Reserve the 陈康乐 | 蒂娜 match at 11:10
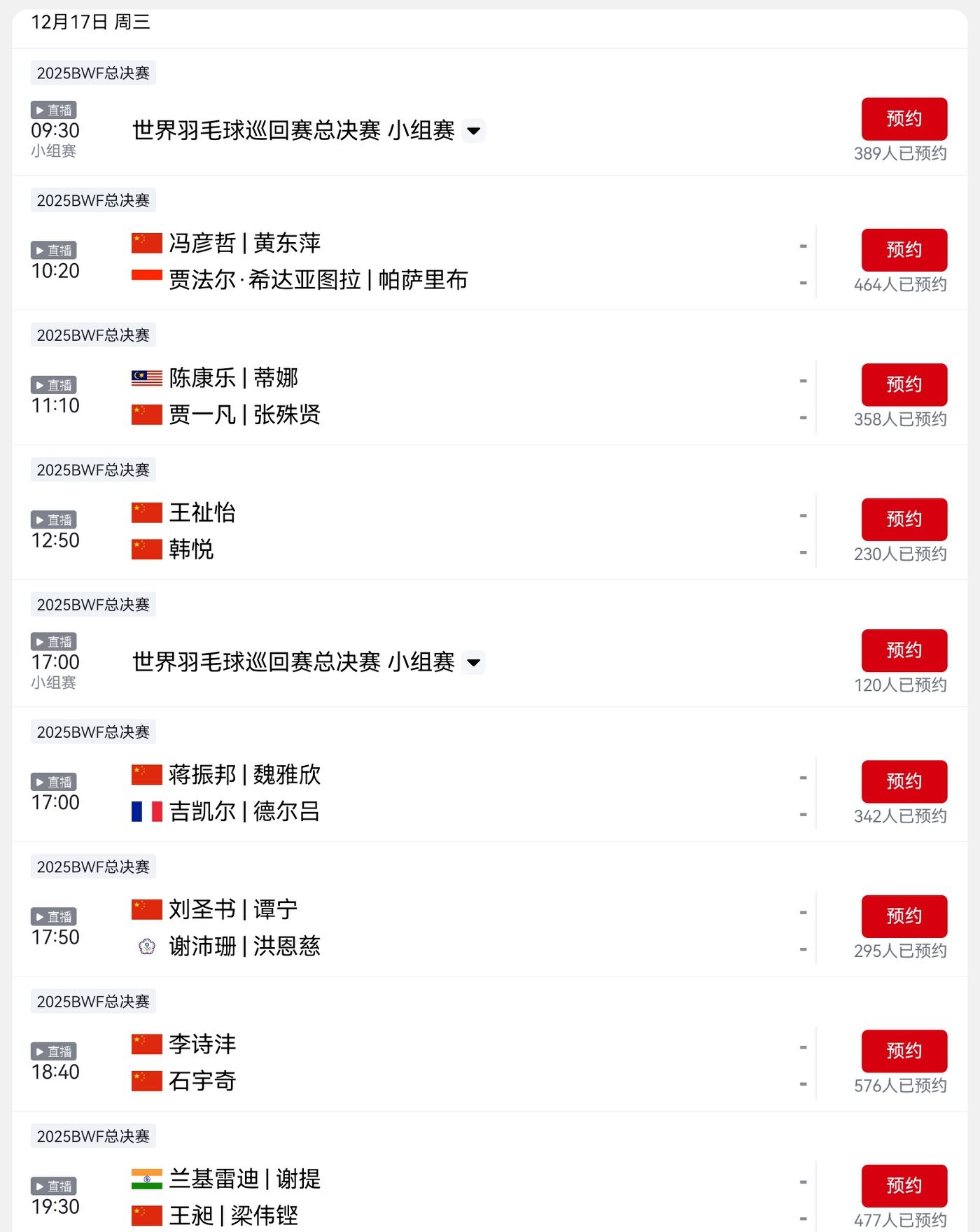 [904, 384]
